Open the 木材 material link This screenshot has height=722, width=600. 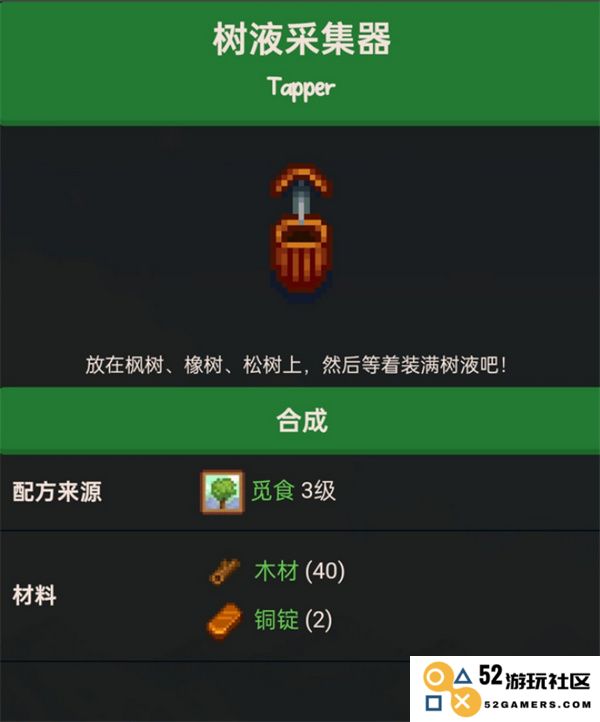(x=276, y=571)
